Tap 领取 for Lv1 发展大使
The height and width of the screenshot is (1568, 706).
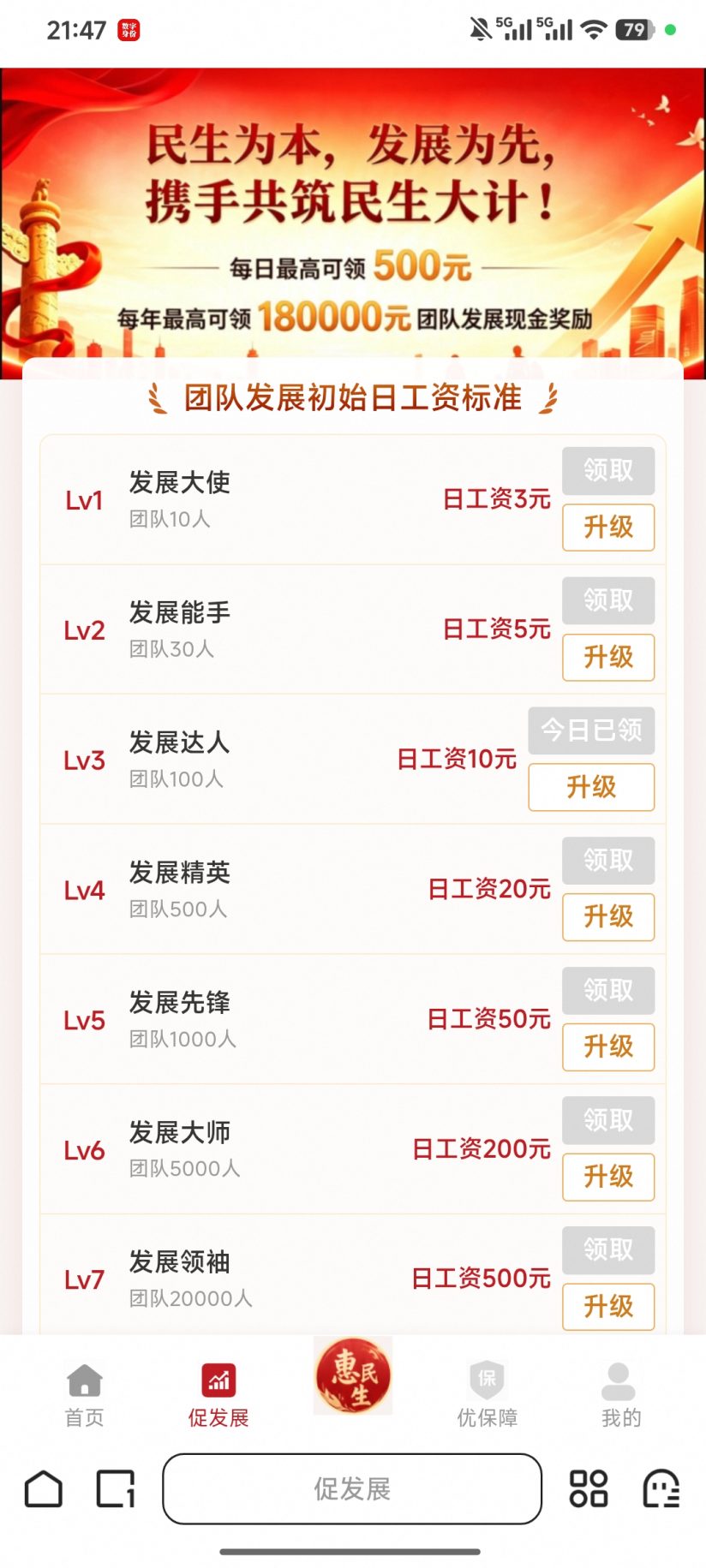608,470
